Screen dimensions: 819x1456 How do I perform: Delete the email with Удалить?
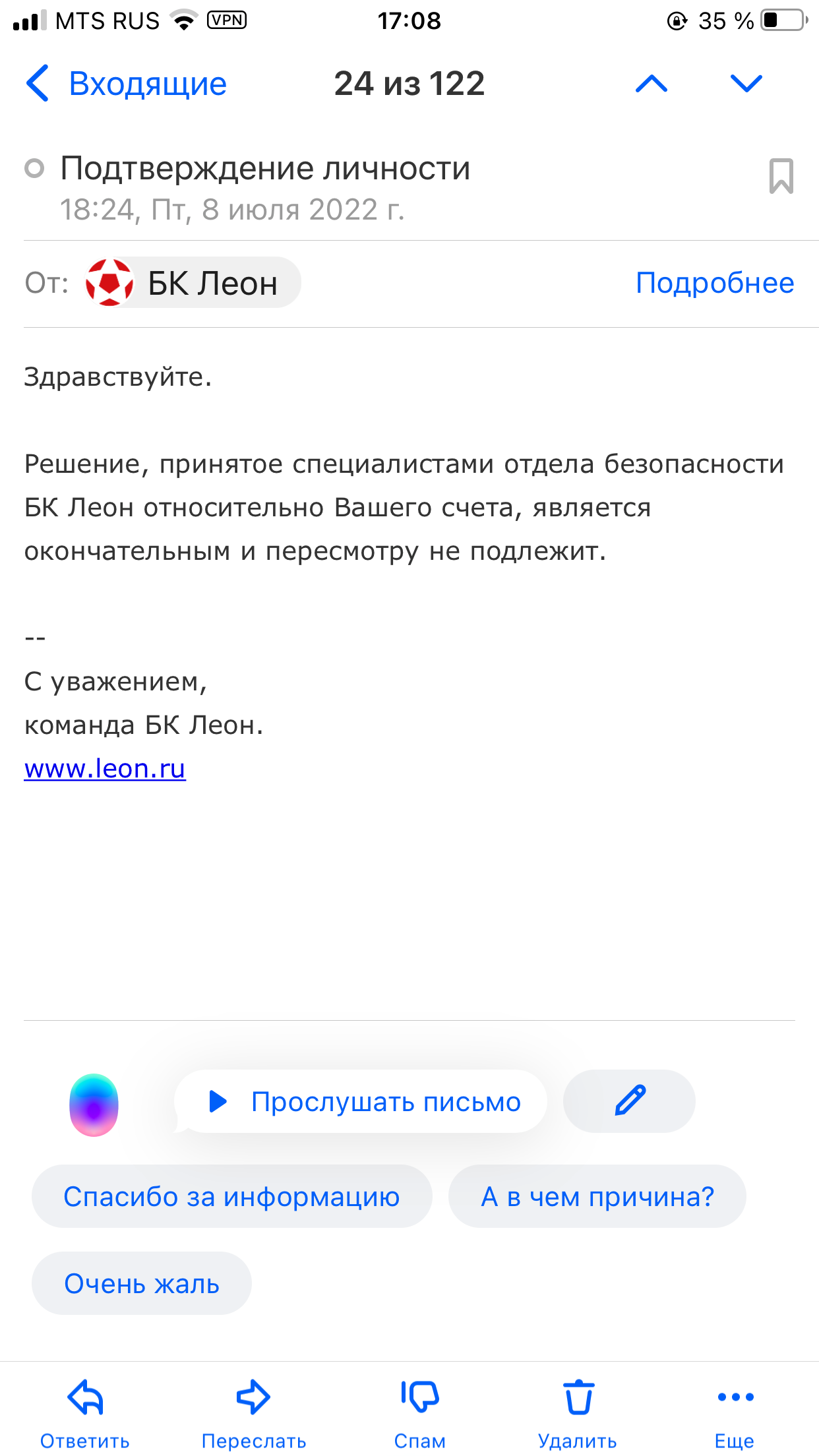tap(578, 1411)
